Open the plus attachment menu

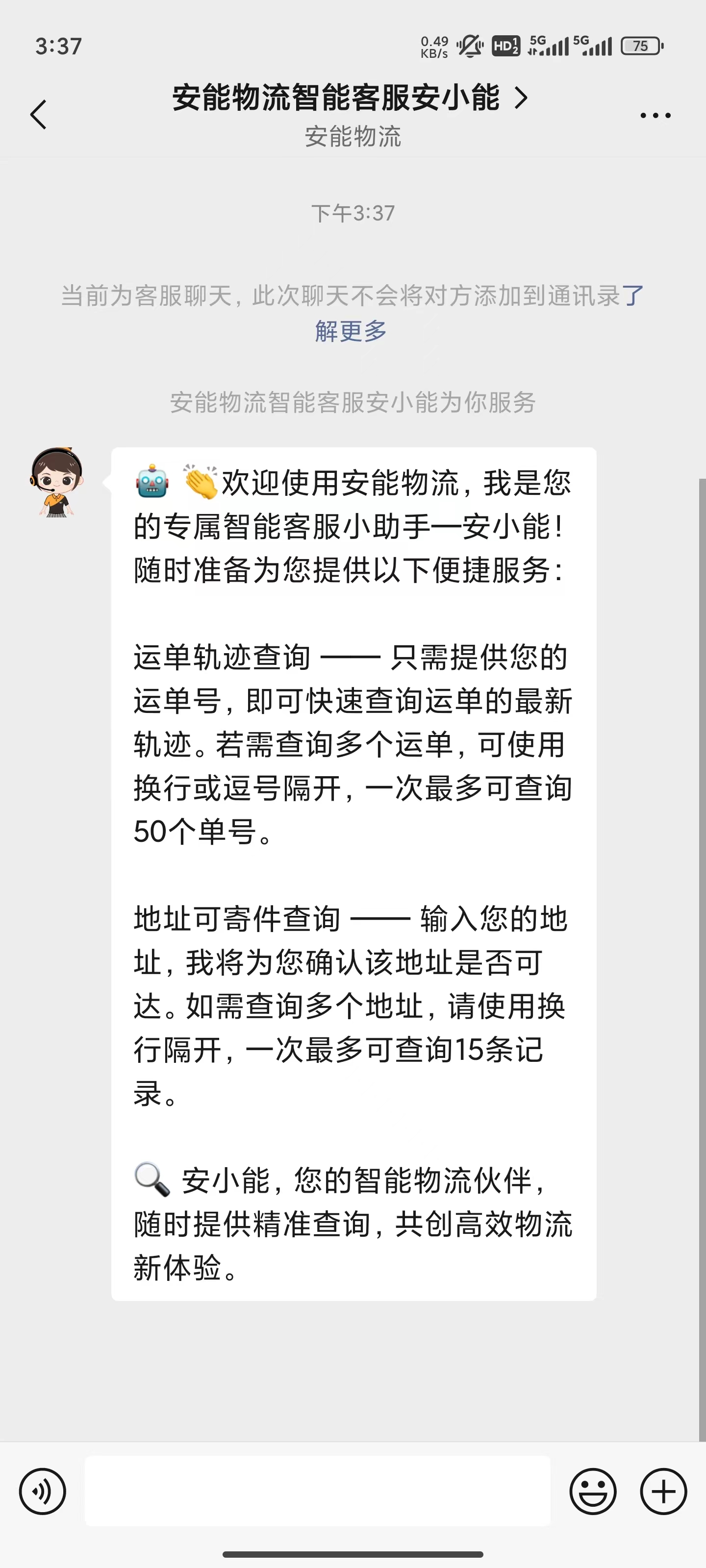663,1491
